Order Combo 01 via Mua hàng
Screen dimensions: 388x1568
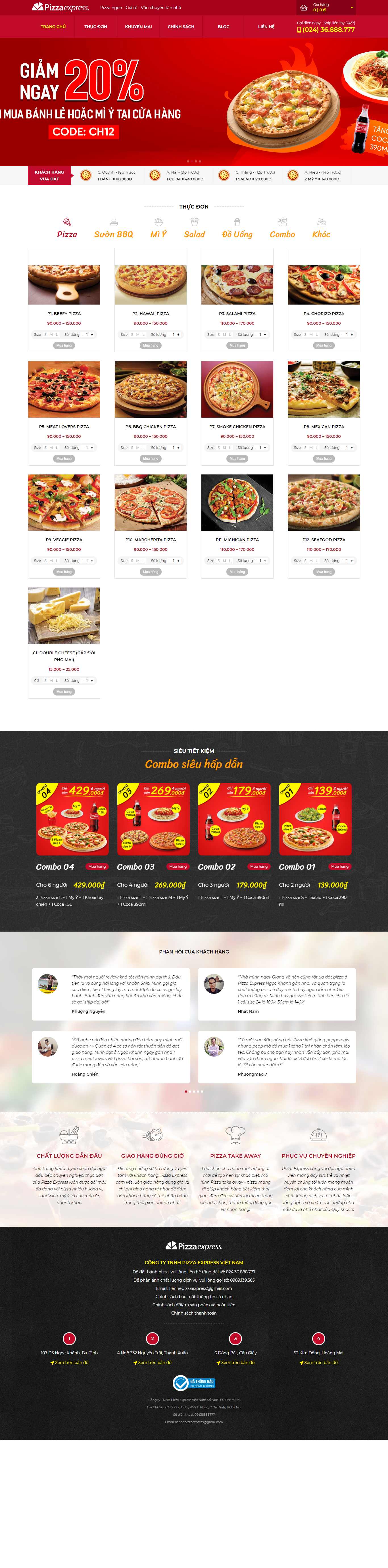[x=339, y=866]
